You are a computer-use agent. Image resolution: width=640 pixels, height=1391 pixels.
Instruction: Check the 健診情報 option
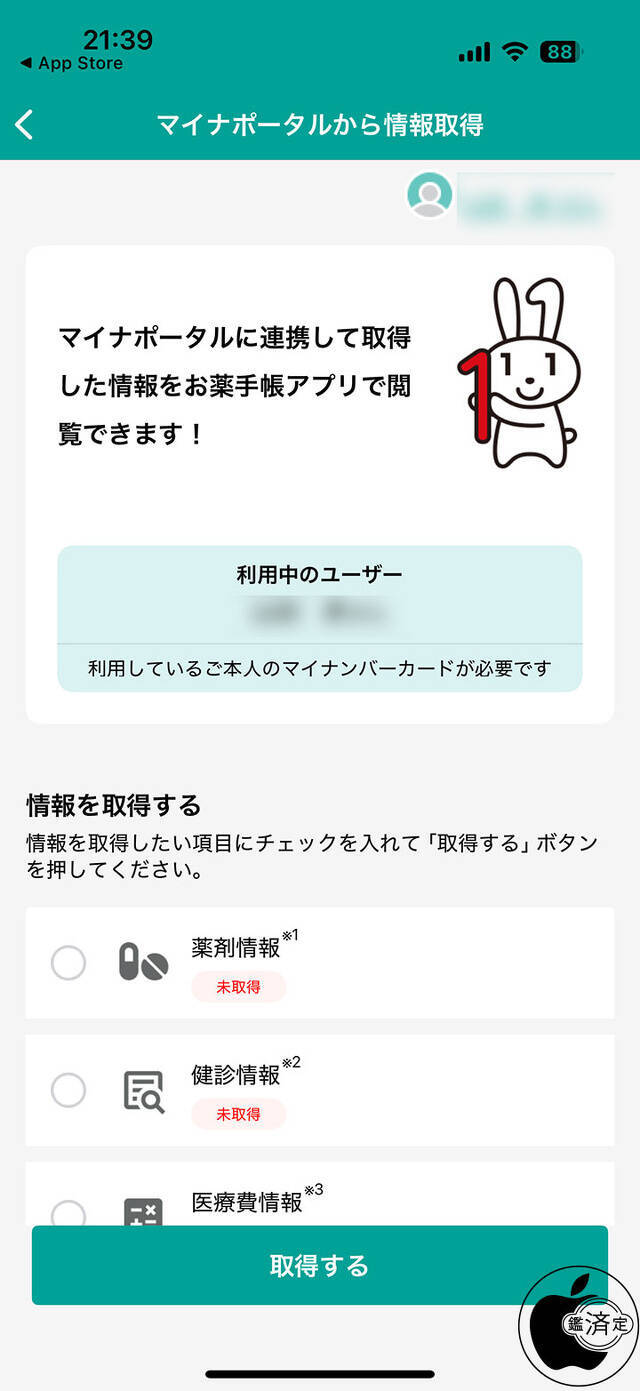pos(68,1090)
